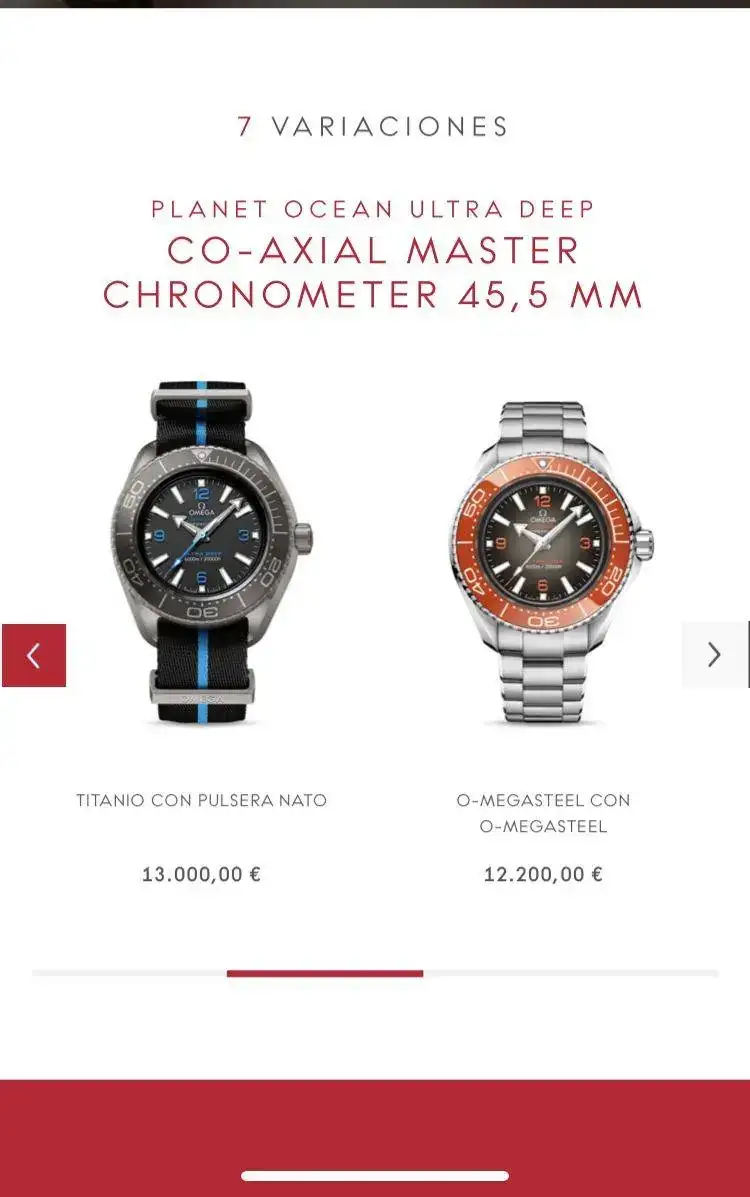Open the Titanio con pulsera NATO watch
This screenshot has height=1197, width=750.
tap(202, 553)
